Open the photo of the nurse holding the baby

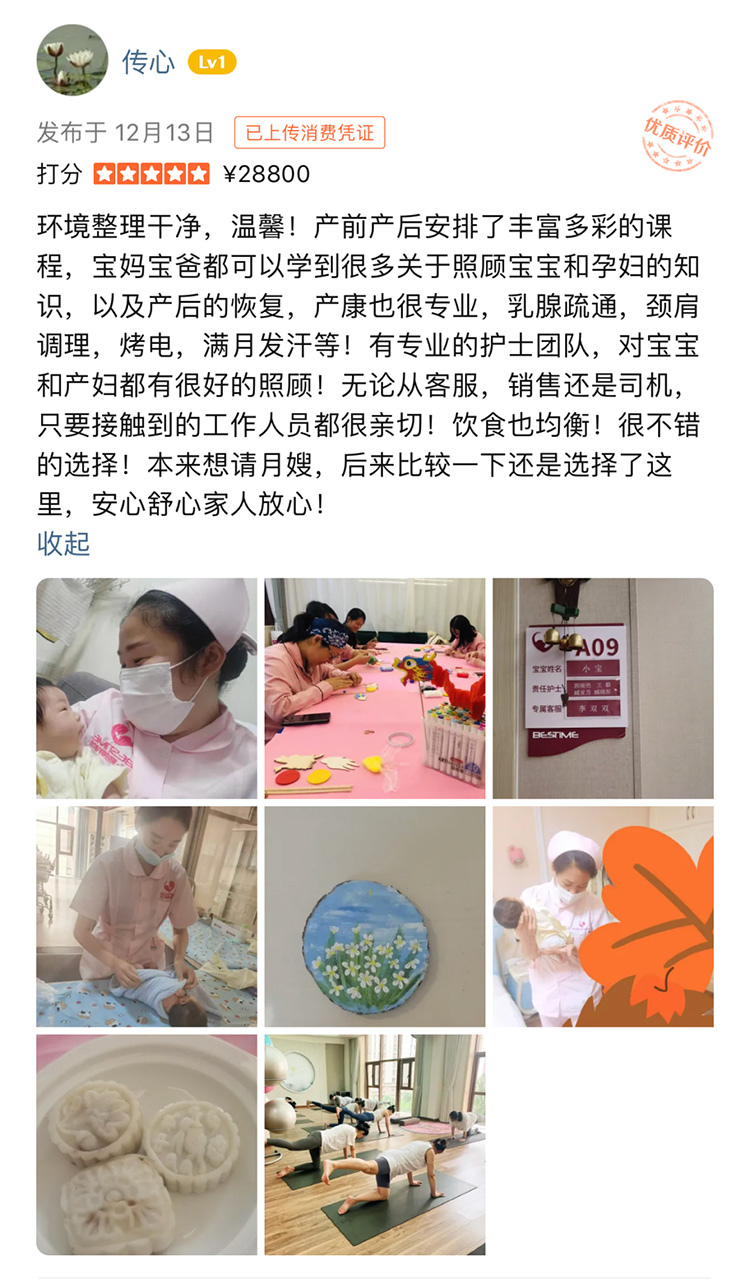(x=147, y=688)
